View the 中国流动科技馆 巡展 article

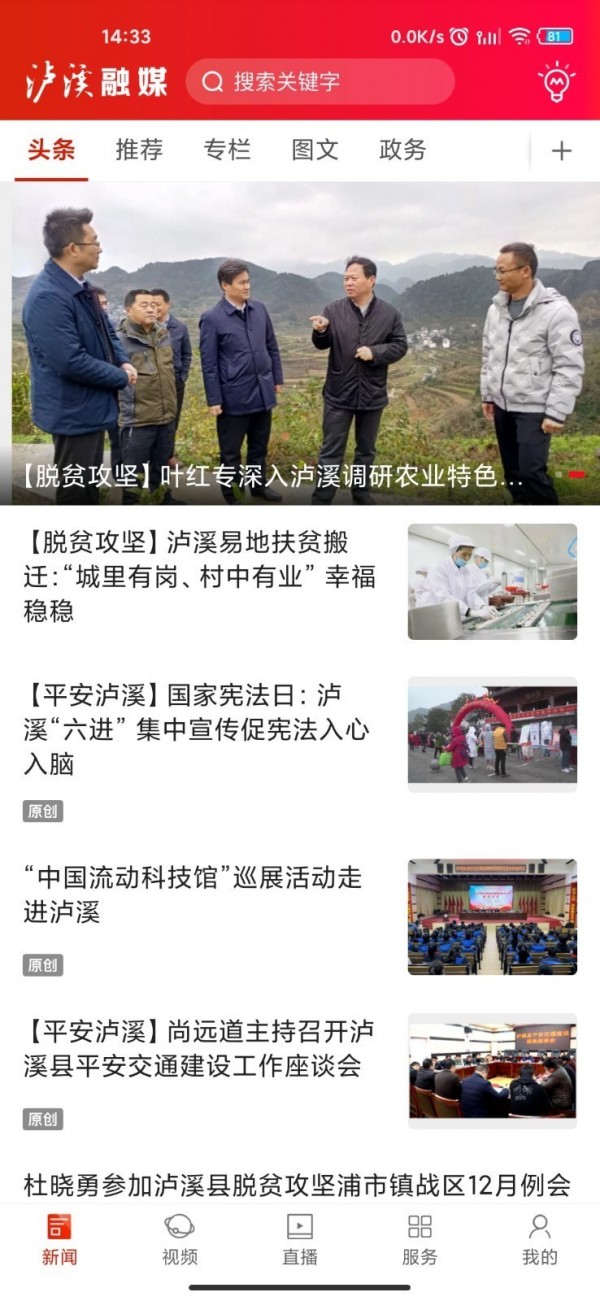pos(200,895)
